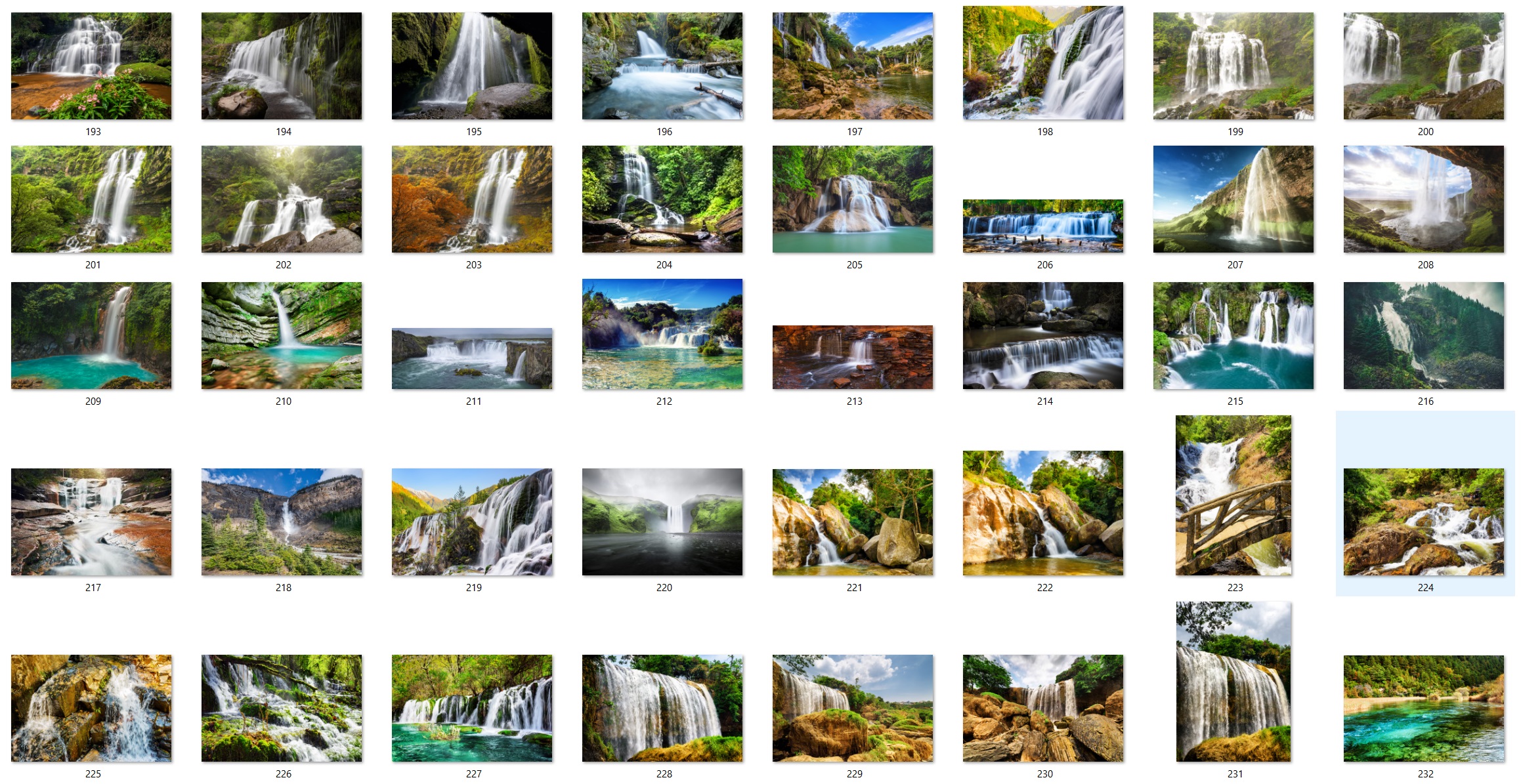Open the highlighted image 224
This screenshot has width=1521, height=784.
[x=1424, y=522]
